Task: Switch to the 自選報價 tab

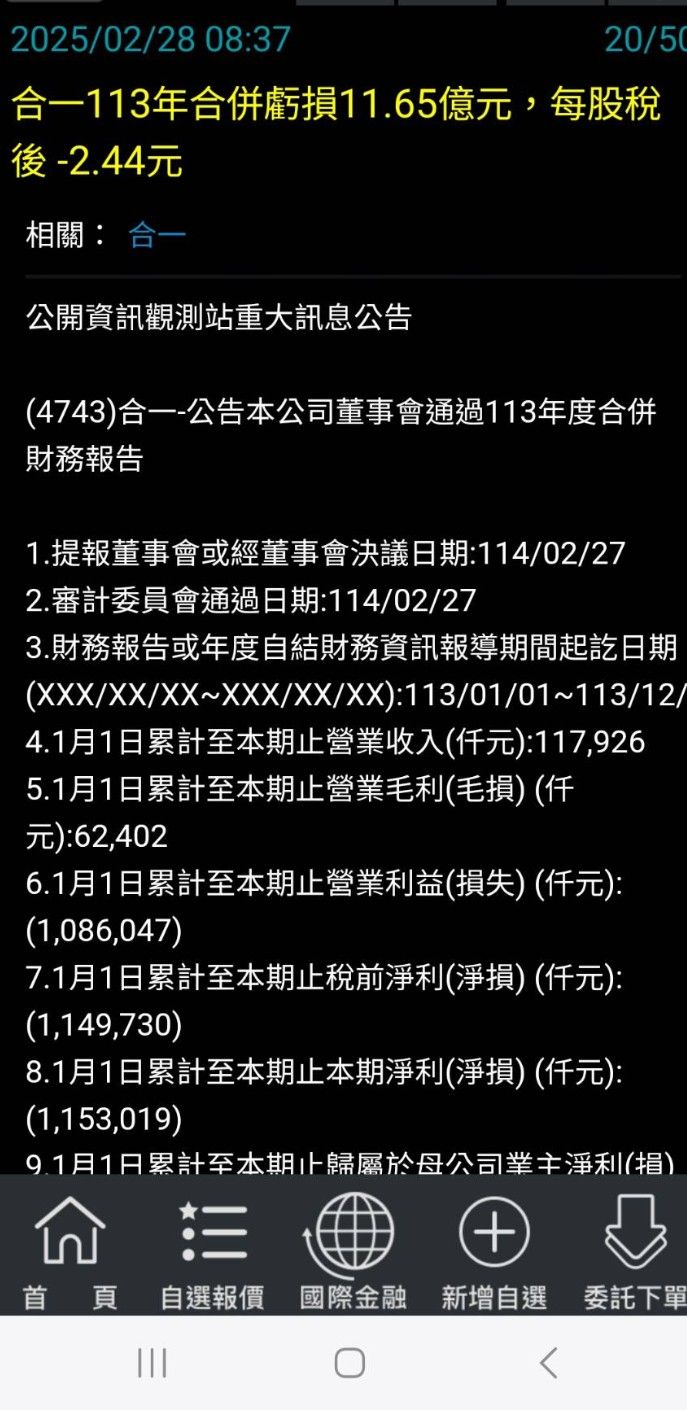Action: [213, 1250]
